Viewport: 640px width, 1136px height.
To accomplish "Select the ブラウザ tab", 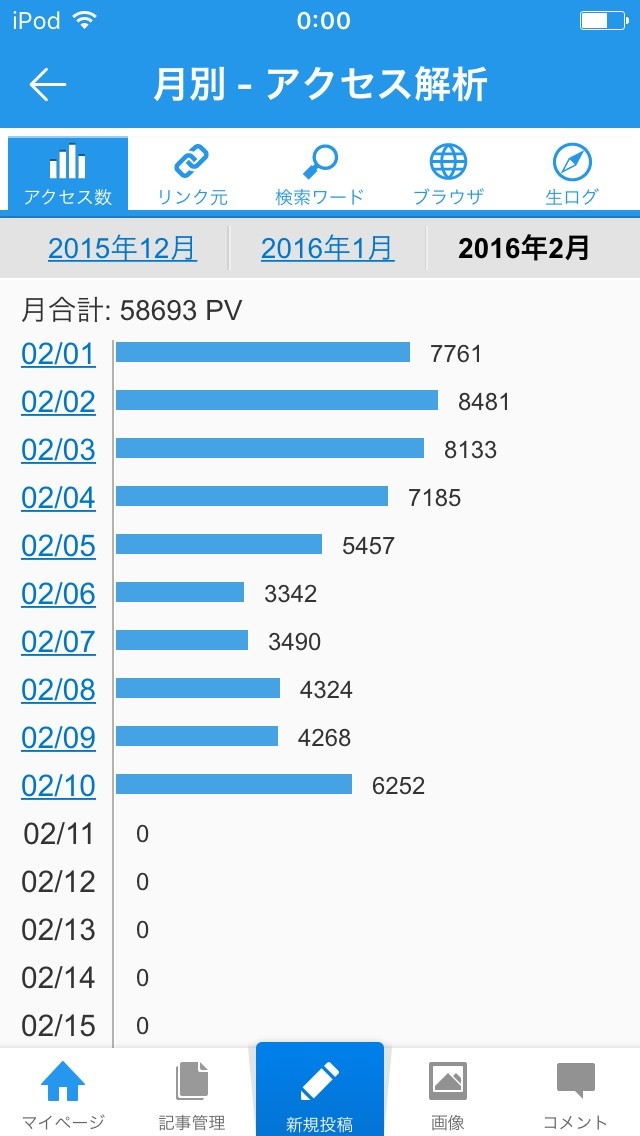I will [x=448, y=175].
